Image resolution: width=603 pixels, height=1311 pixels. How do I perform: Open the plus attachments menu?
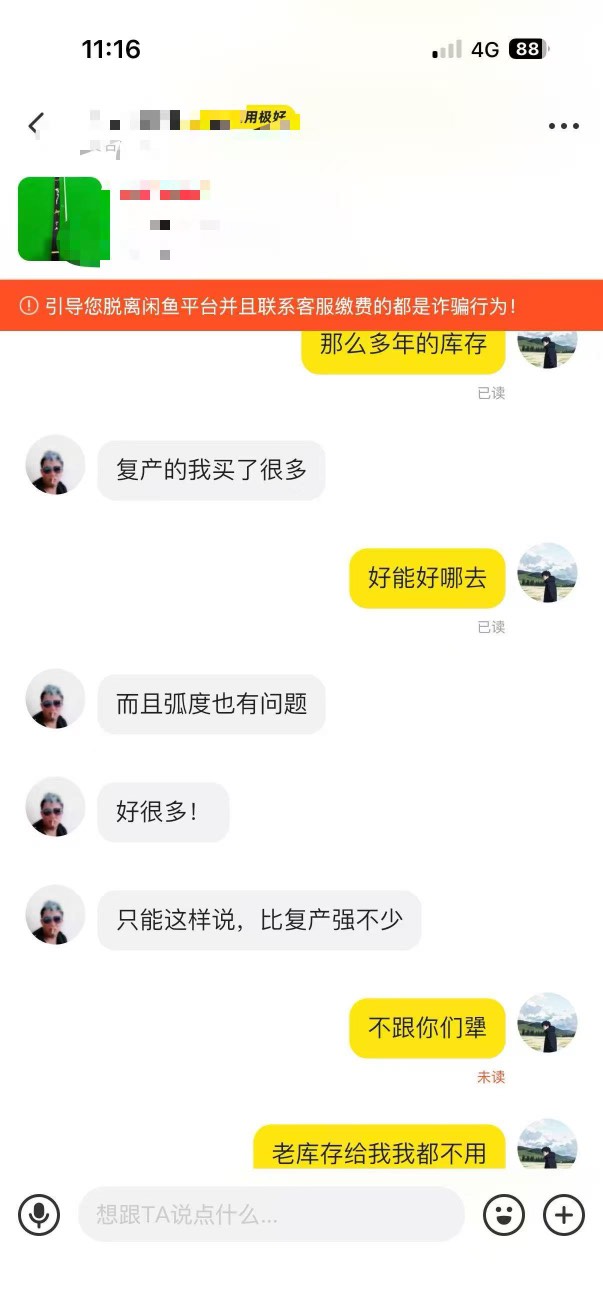(x=564, y=1215)
